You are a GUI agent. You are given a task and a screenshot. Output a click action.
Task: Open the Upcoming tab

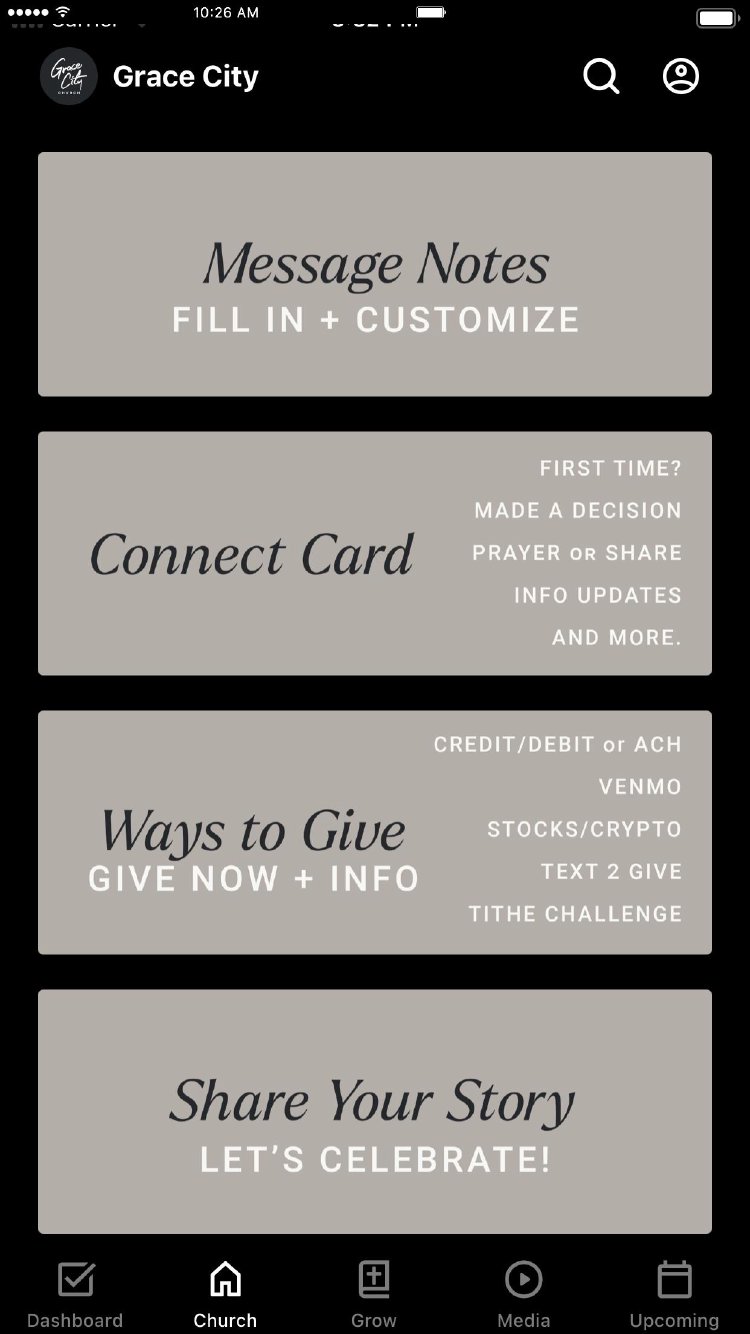tap(674, 1294)
